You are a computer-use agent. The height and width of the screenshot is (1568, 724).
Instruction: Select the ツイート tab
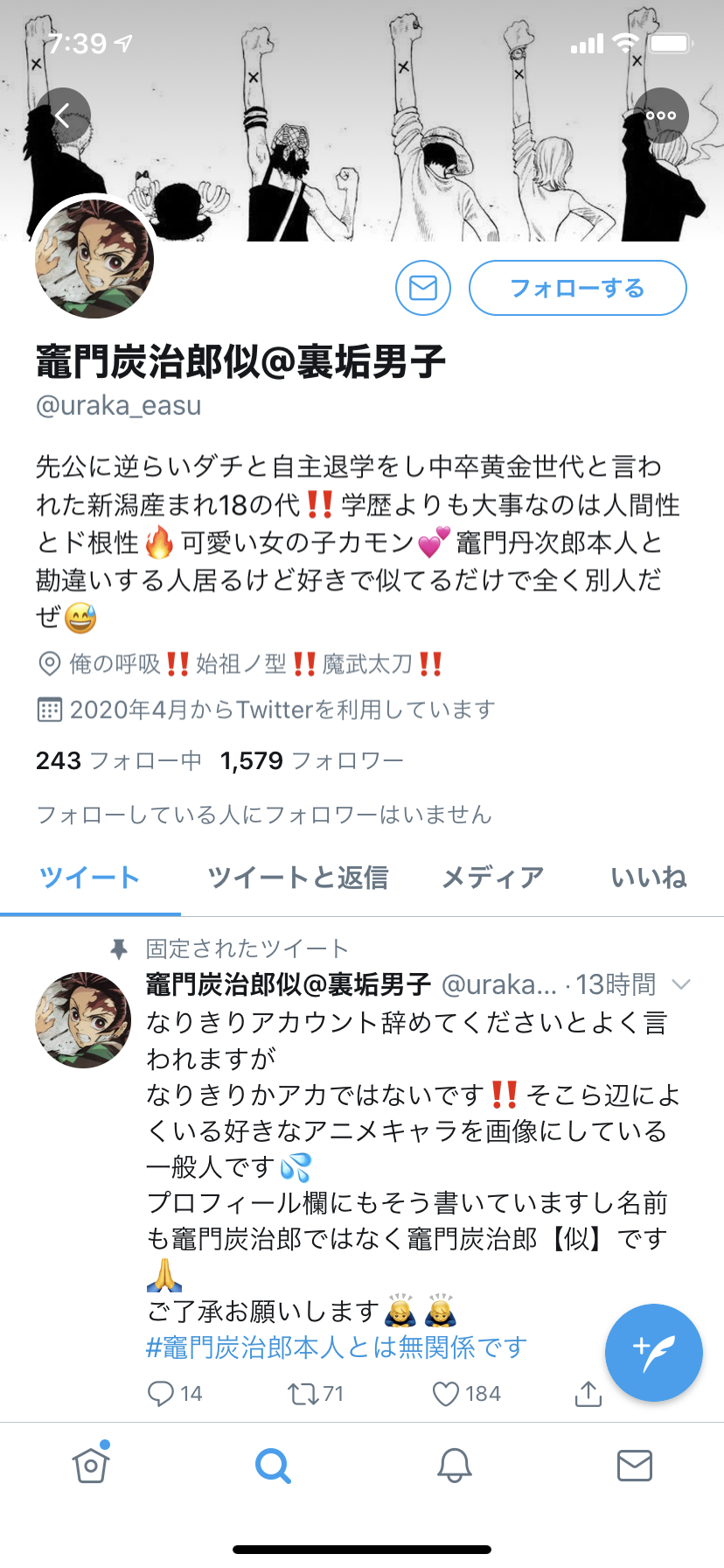90,877
